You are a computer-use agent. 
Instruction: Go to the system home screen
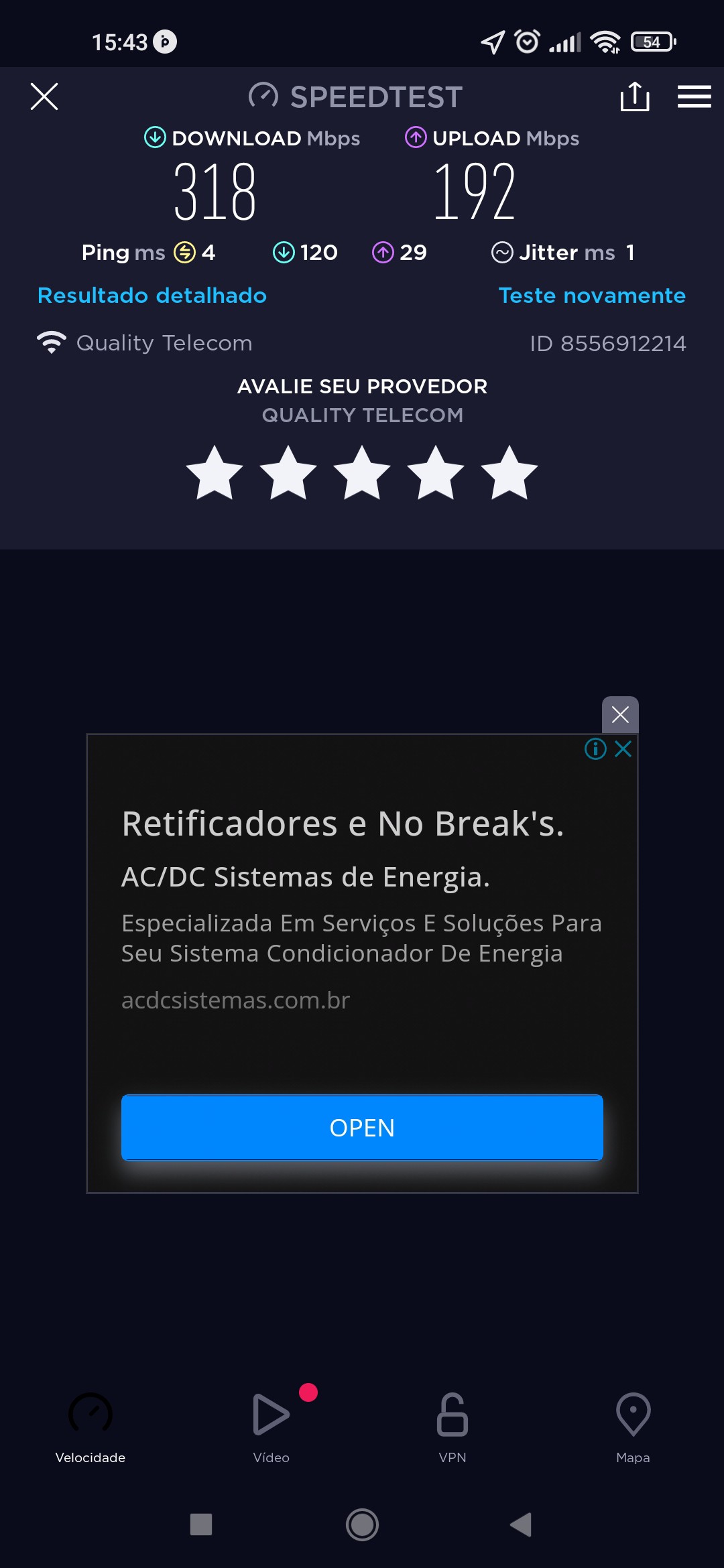(362, 1524)
